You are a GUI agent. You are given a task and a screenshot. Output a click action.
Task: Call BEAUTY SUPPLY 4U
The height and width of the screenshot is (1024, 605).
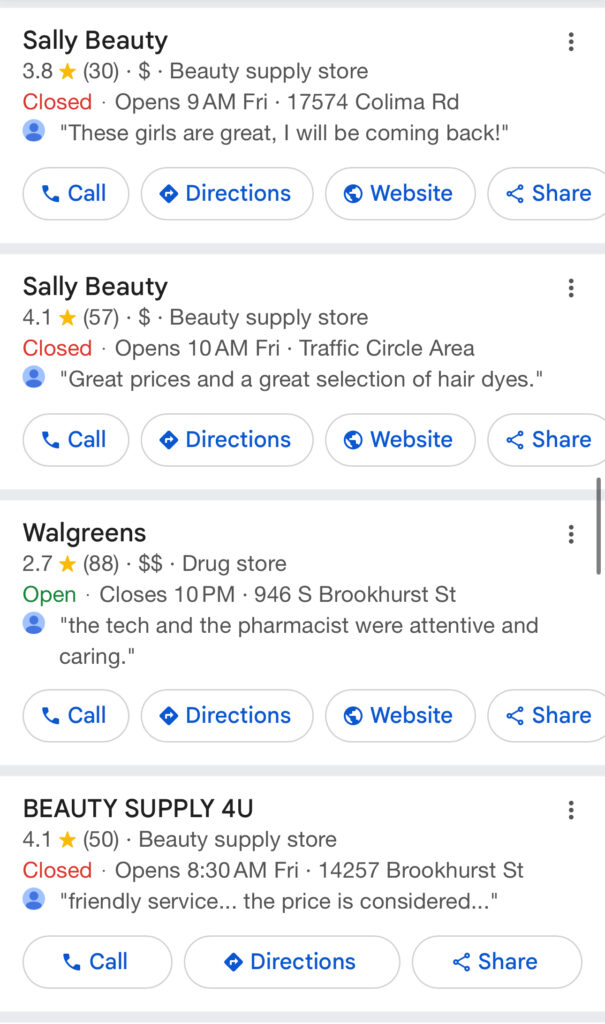[x=97, y=962]
